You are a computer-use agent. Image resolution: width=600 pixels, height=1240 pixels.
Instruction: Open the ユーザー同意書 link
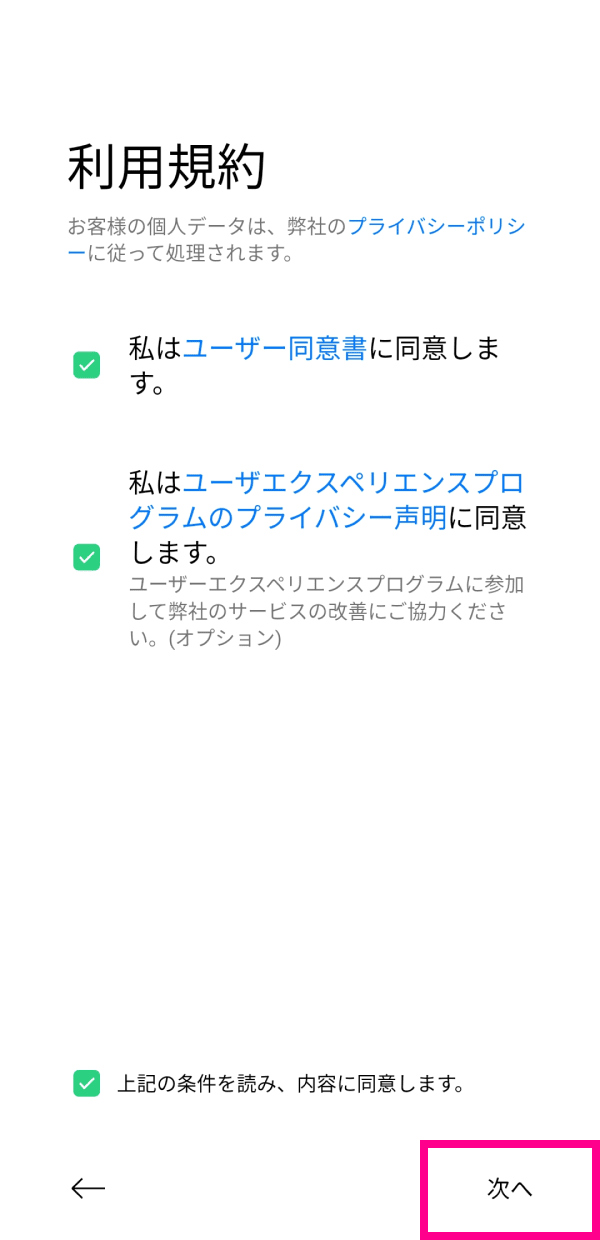(275, 348)
